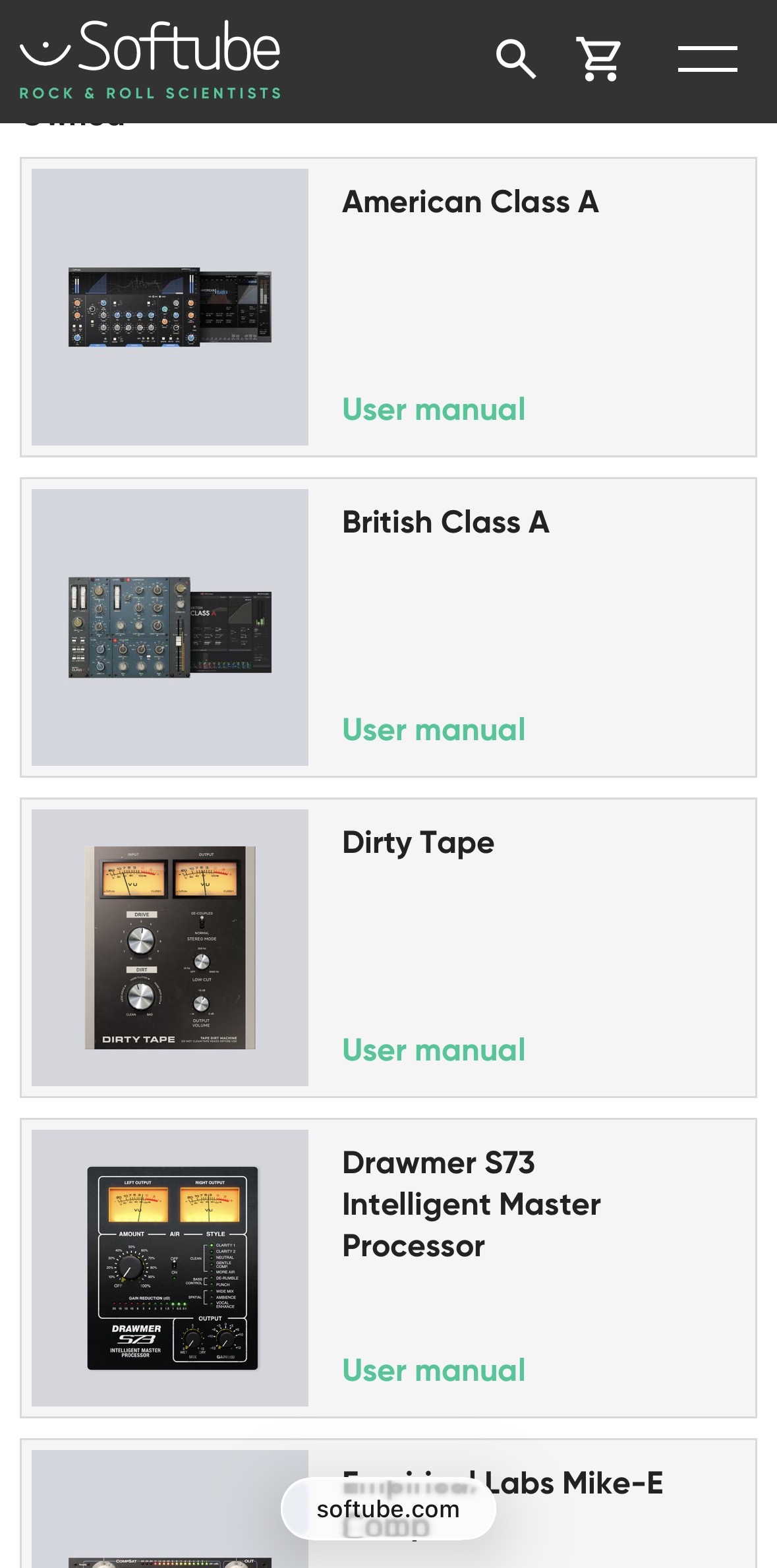
Task: View the American Class A product image
Action: (x=170, y=307)
